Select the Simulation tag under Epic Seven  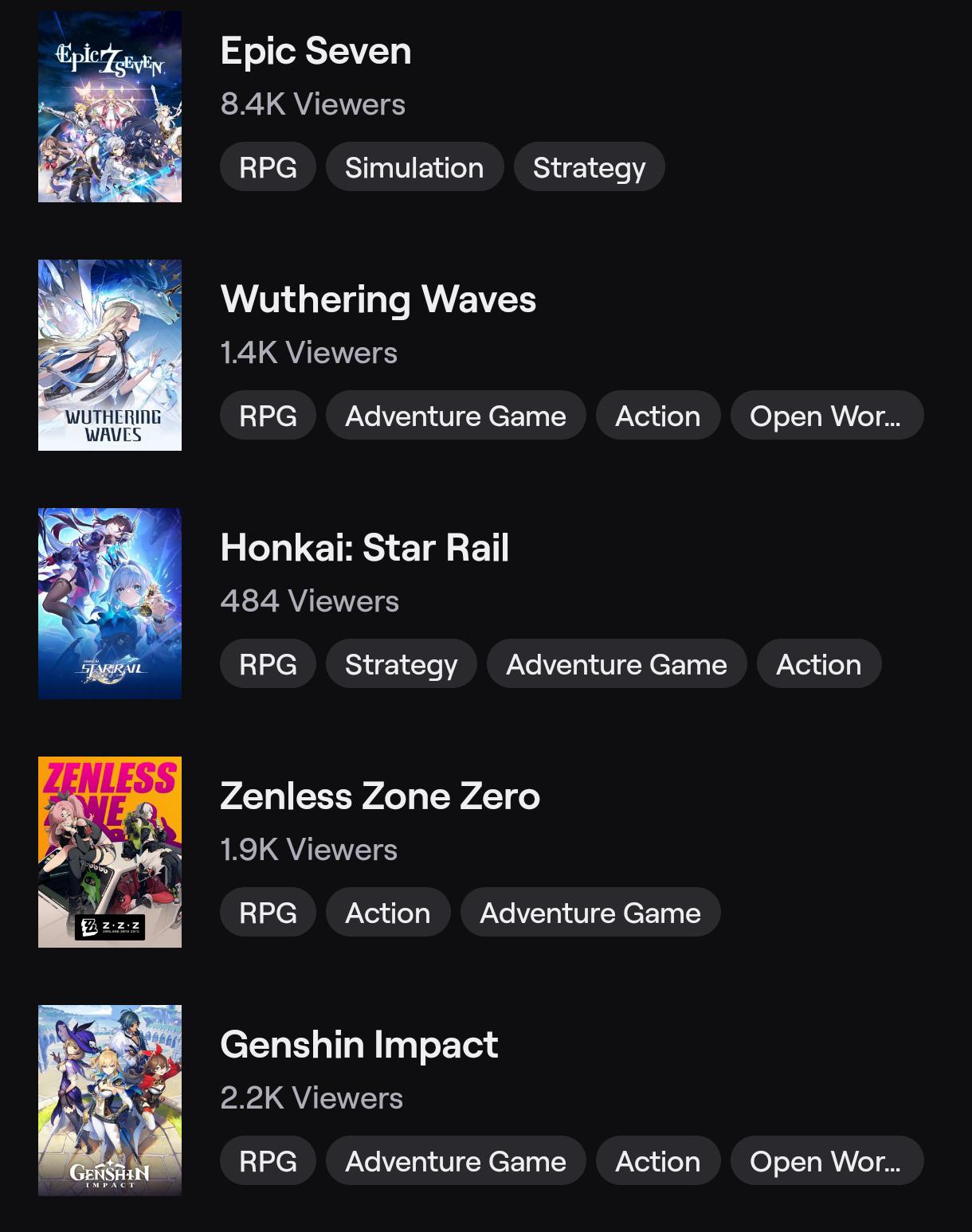click(414, 167)
